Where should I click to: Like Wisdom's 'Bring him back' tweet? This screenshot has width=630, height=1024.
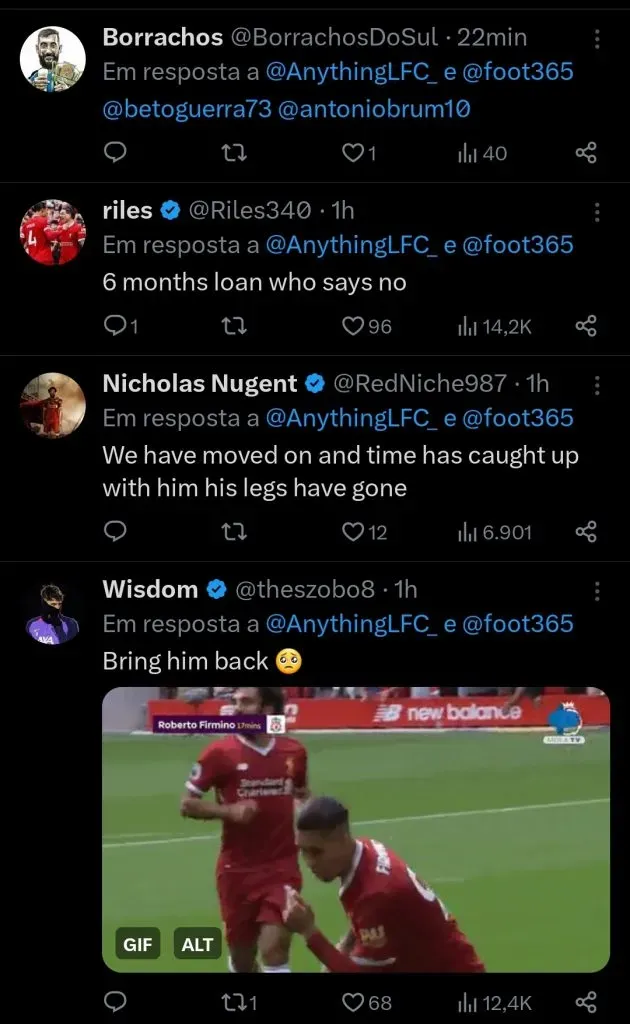coord(353,1002)
